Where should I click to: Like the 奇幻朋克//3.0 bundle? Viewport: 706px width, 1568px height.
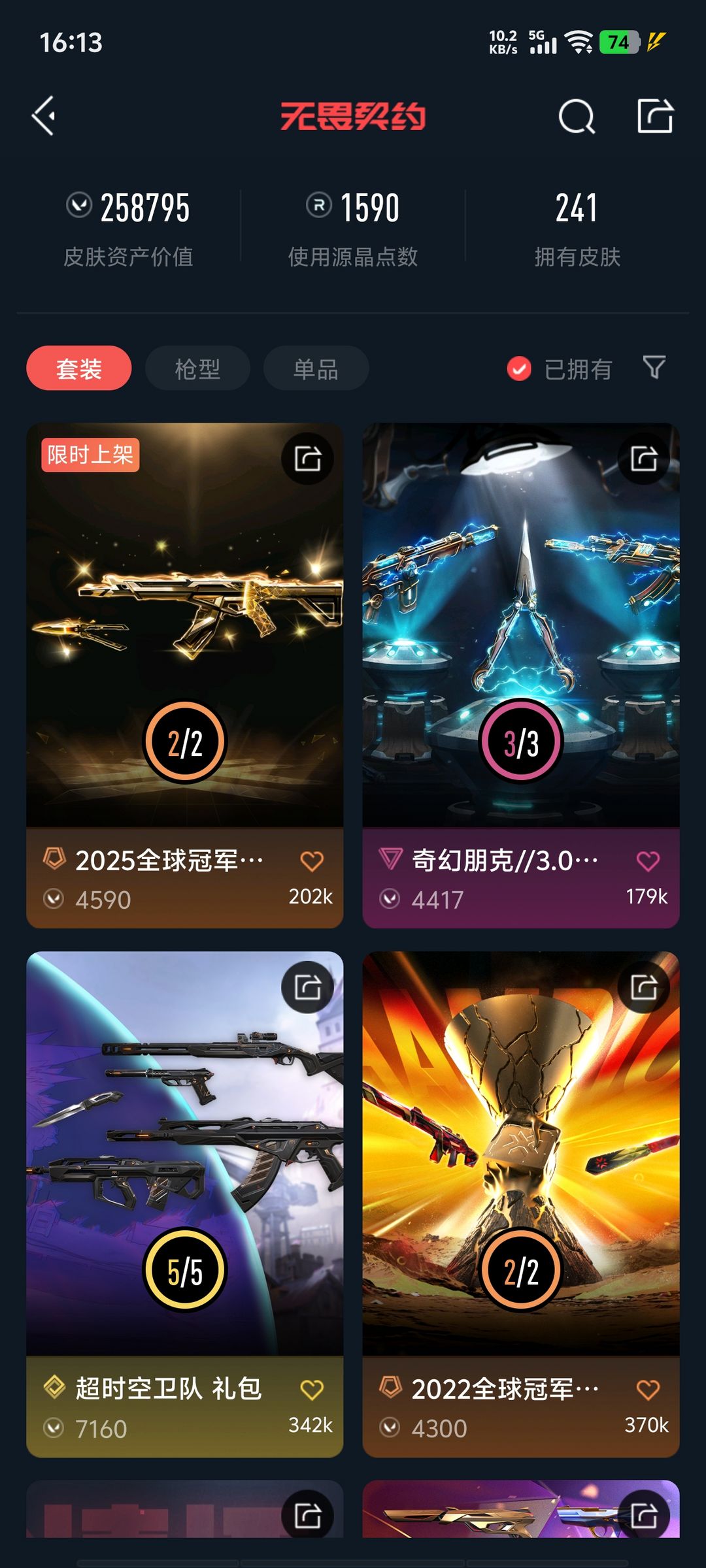click(648, 861)
